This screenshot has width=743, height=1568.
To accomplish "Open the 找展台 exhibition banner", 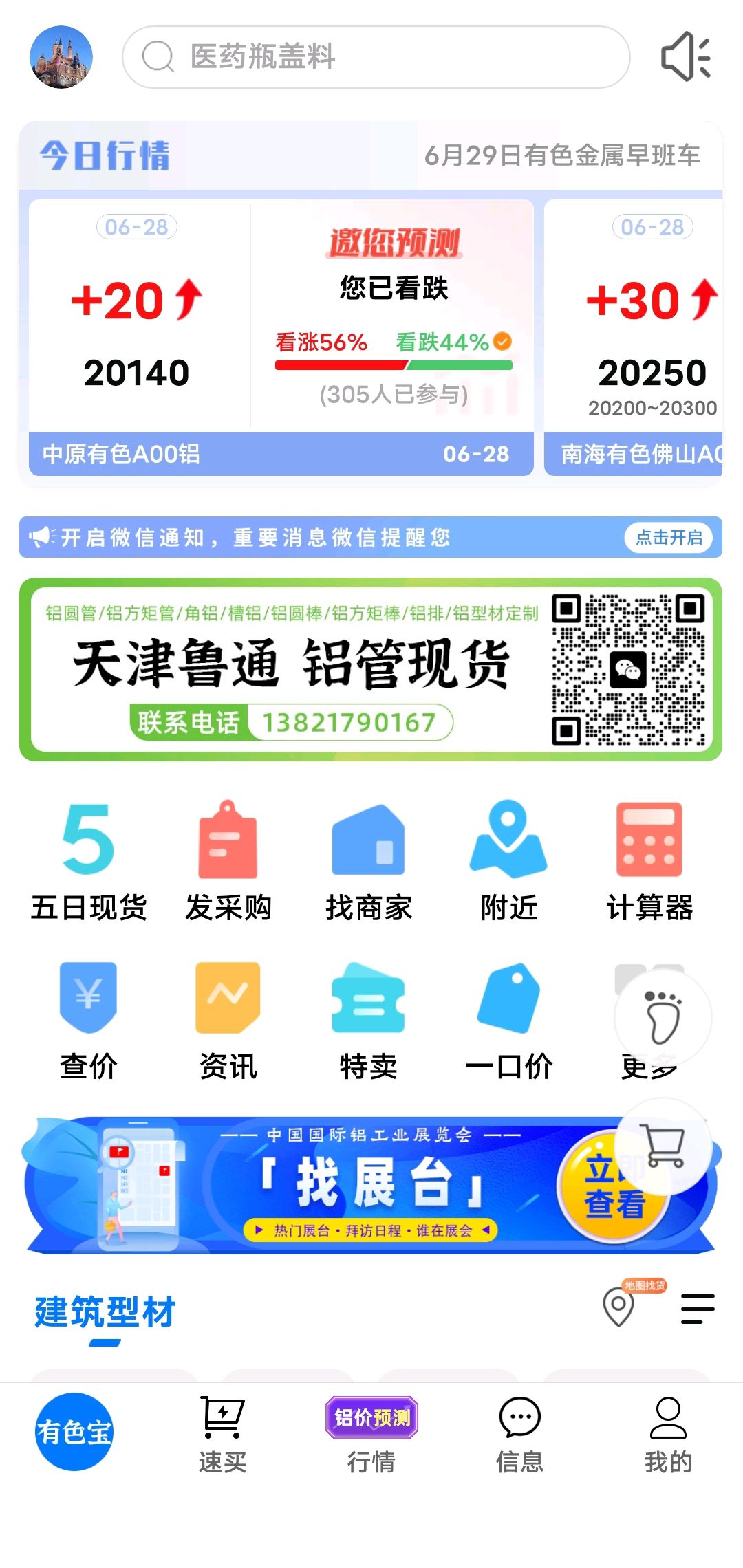I will click(371, 1184).
